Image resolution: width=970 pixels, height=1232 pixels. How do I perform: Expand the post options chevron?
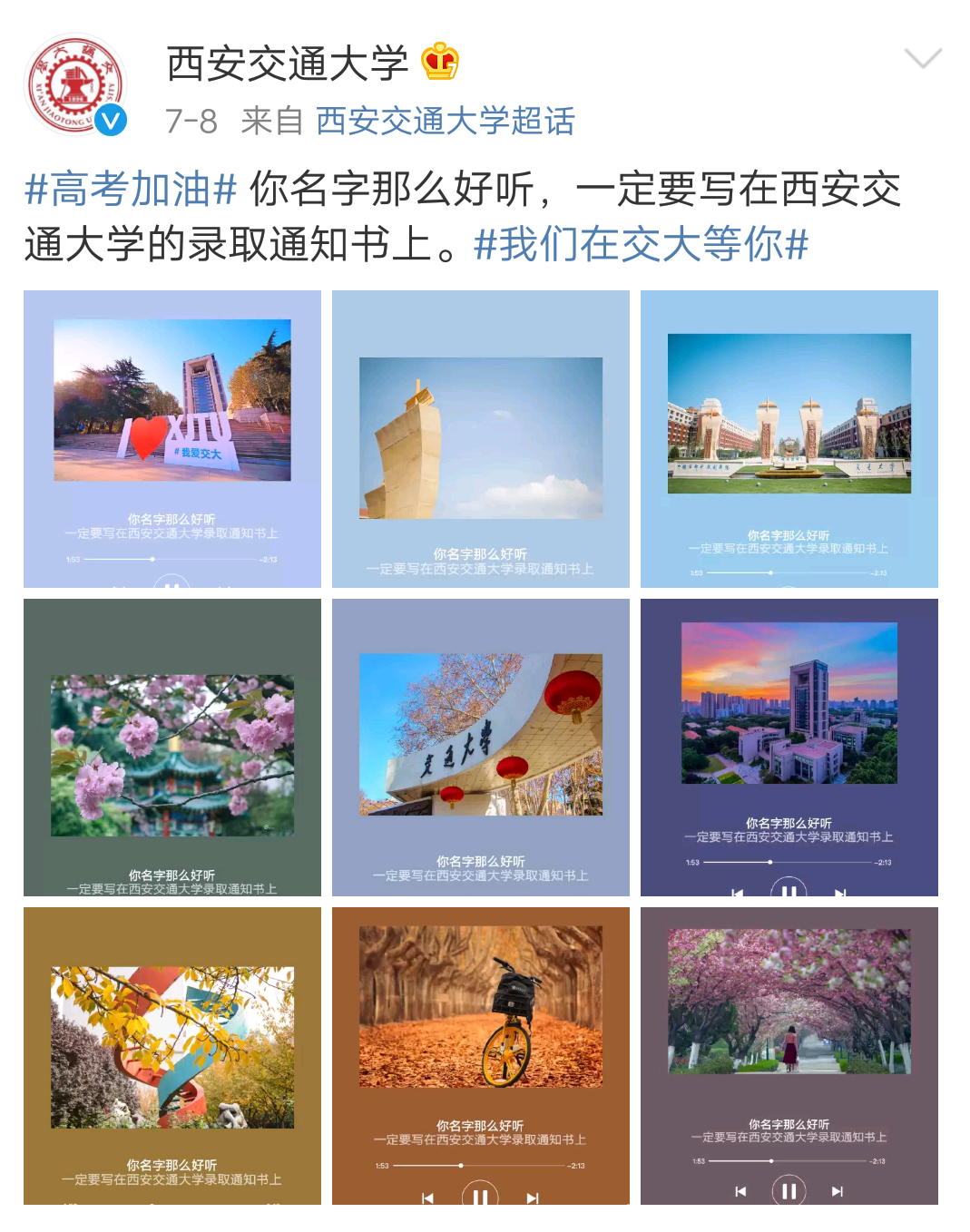pyautogui.click(x=923, y=60)
